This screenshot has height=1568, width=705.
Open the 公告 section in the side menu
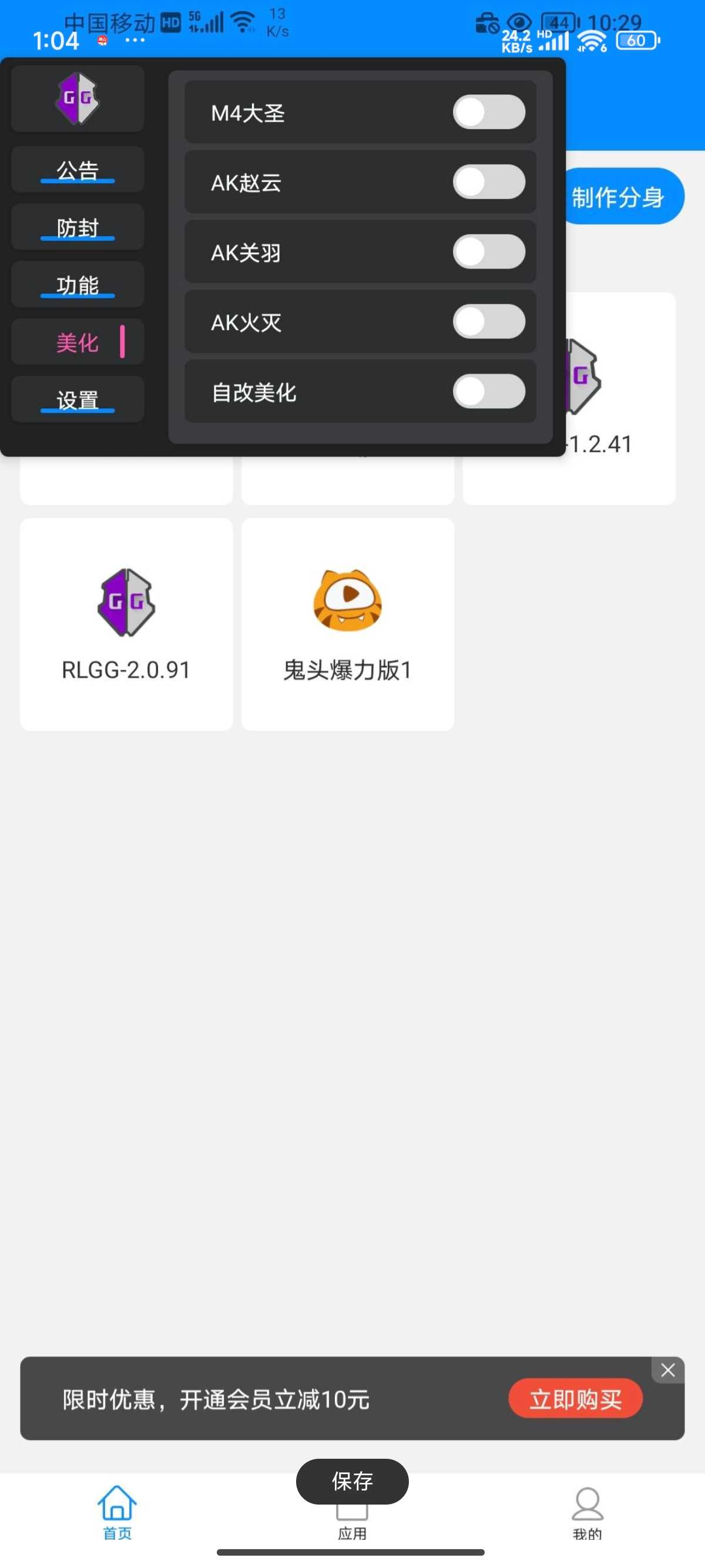point(78,170)
